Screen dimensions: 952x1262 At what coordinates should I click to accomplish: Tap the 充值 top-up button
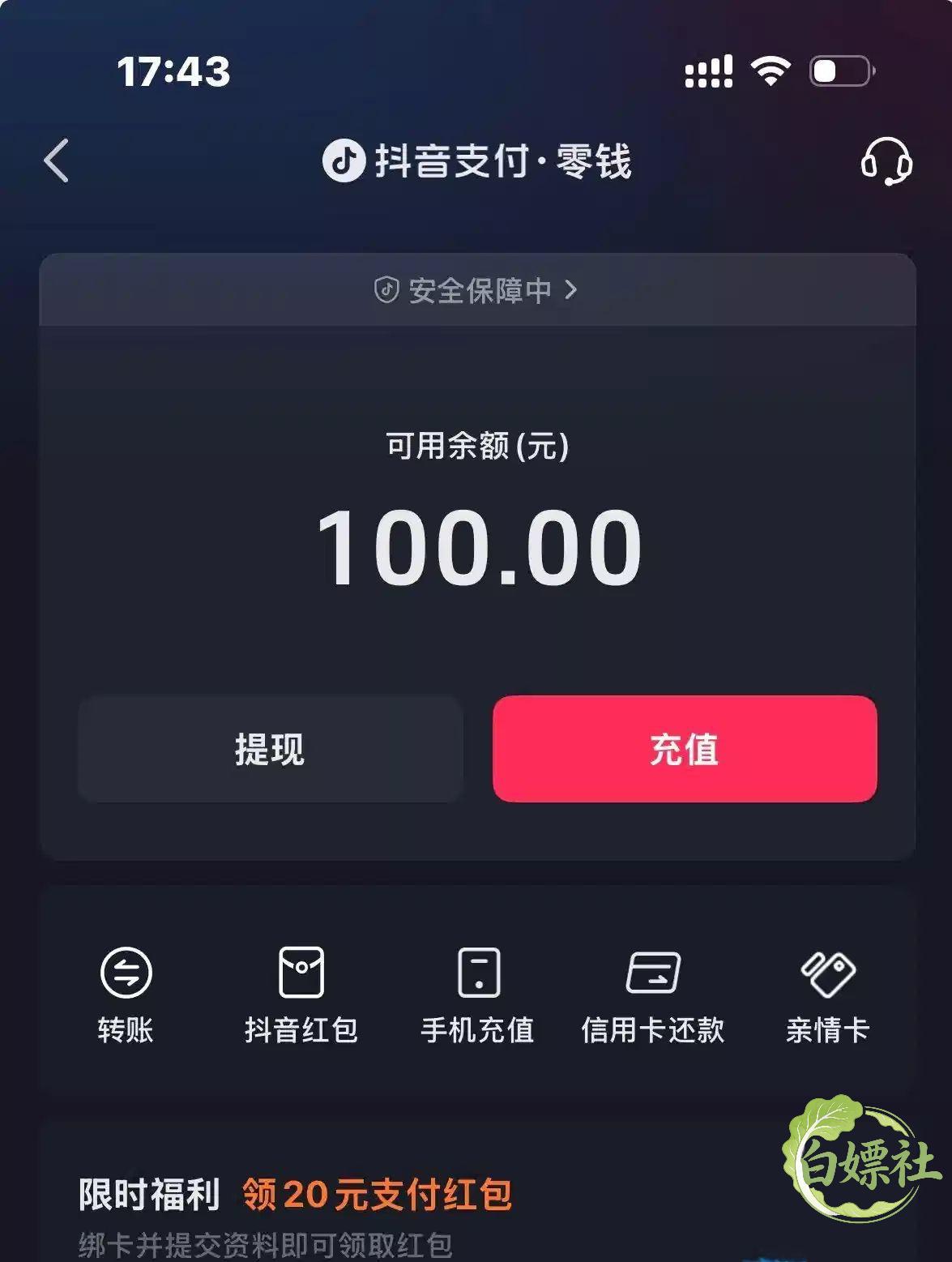tap(685, 749)
